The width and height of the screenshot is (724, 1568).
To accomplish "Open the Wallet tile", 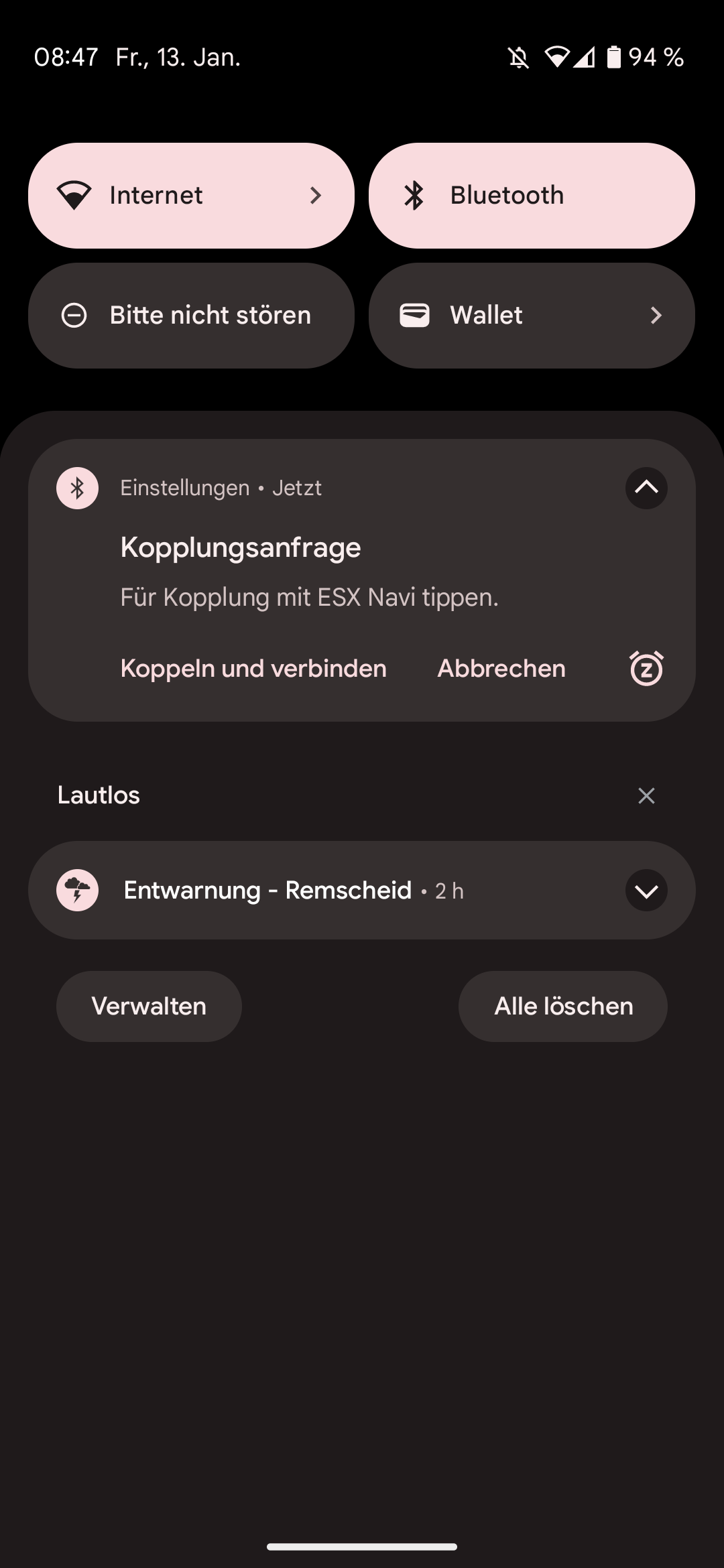I will 532,316.
